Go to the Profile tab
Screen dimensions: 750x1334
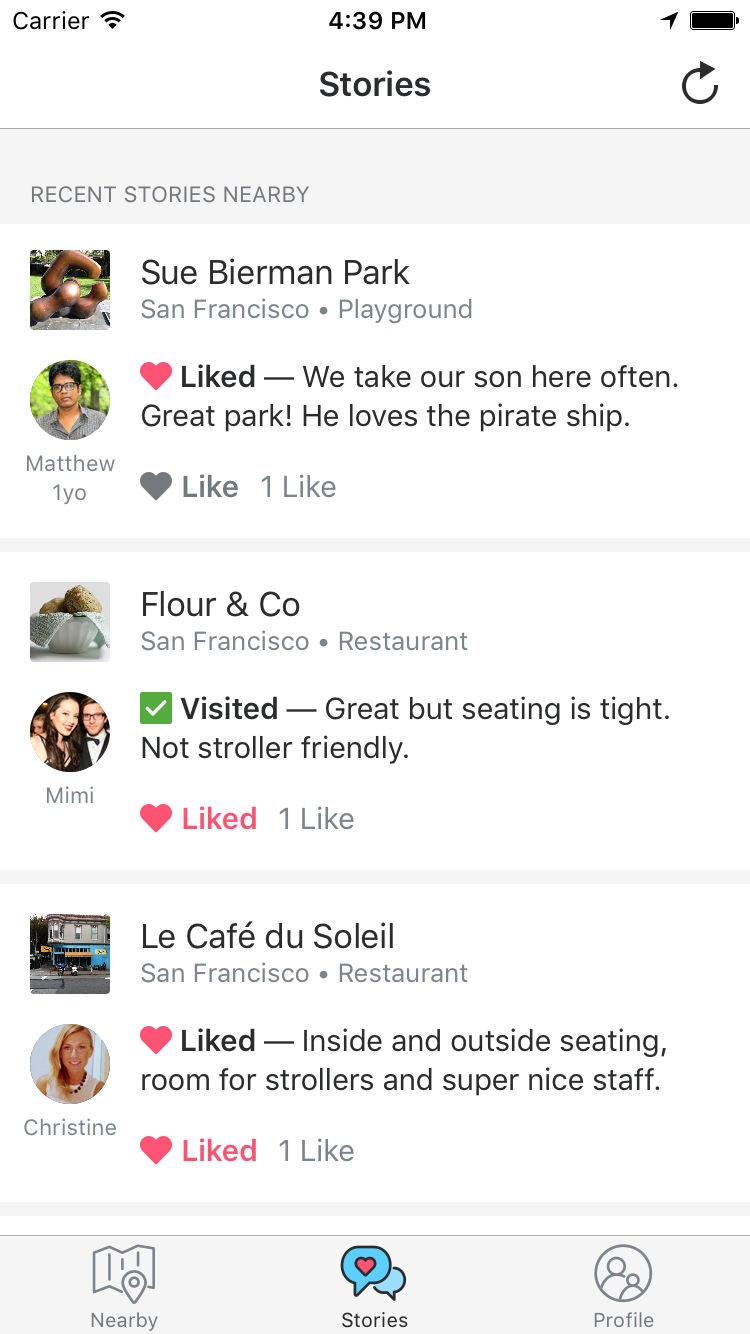[623, 1286]
